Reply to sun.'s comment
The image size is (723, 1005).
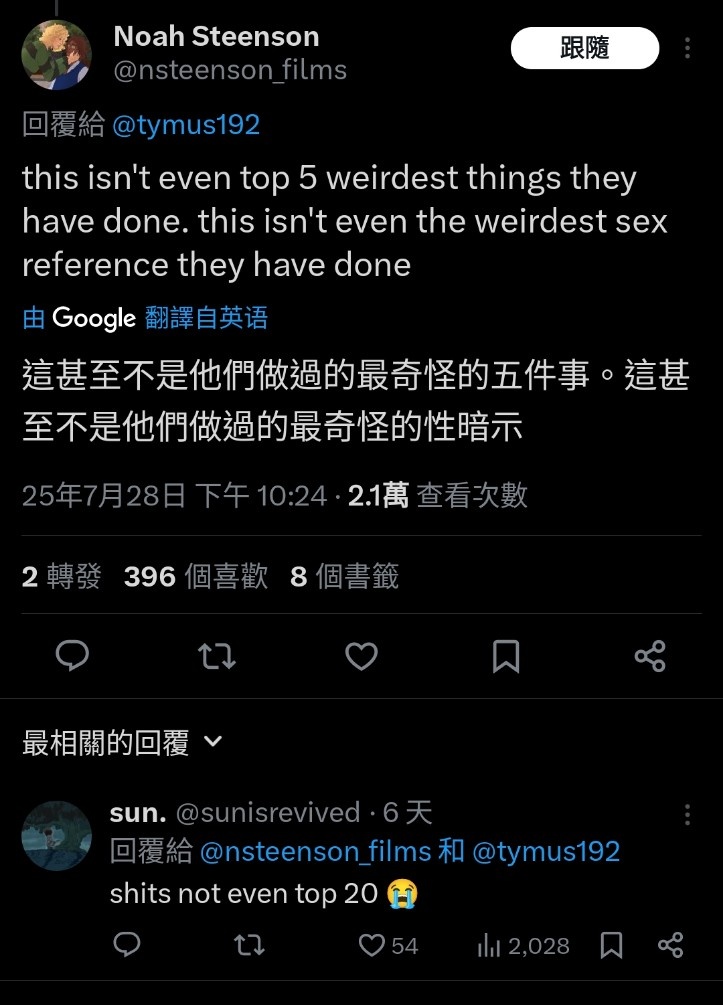[126, 944]
